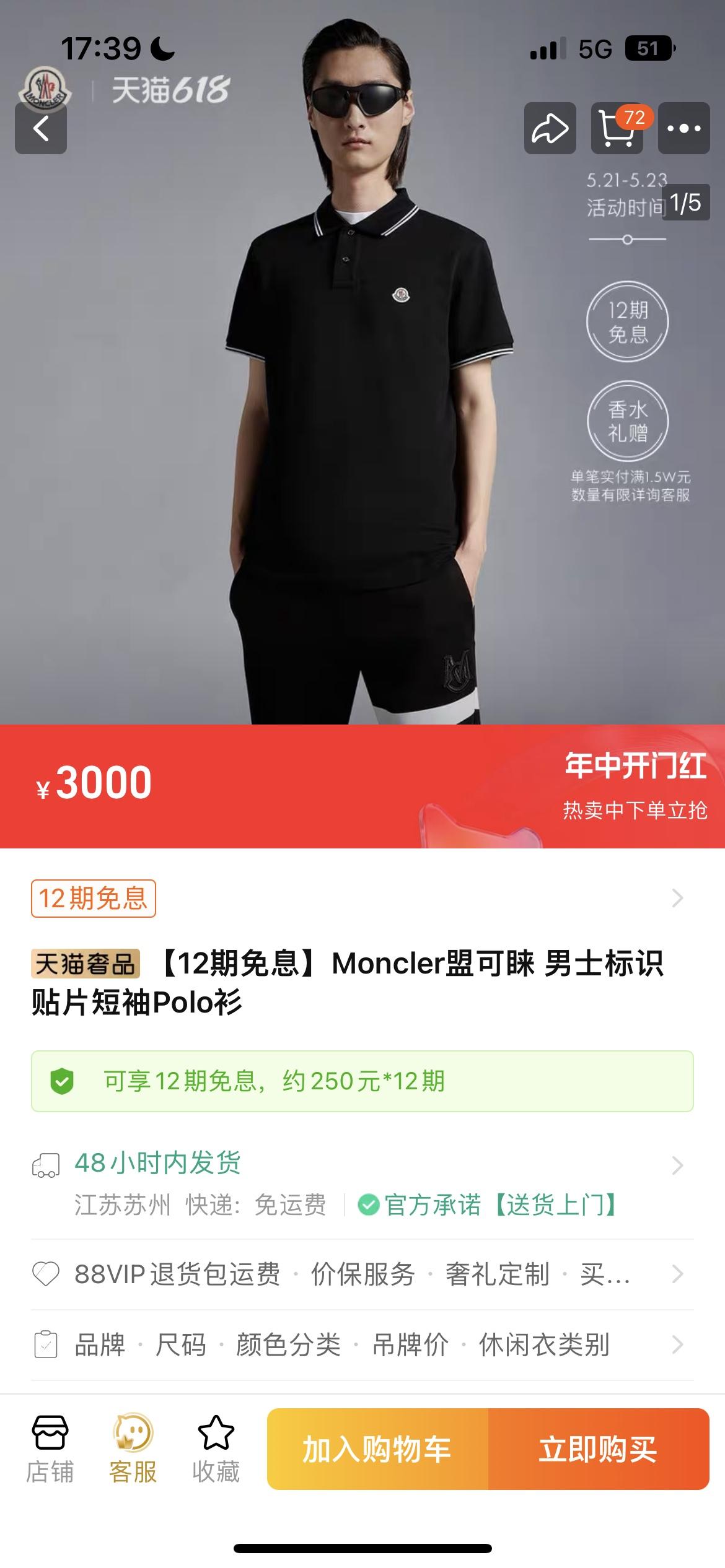Viewport: 725px width, 1568px height.
Task: Open the 88VIP退货包运费 service guarantees row
Action: click(362, 1274)
